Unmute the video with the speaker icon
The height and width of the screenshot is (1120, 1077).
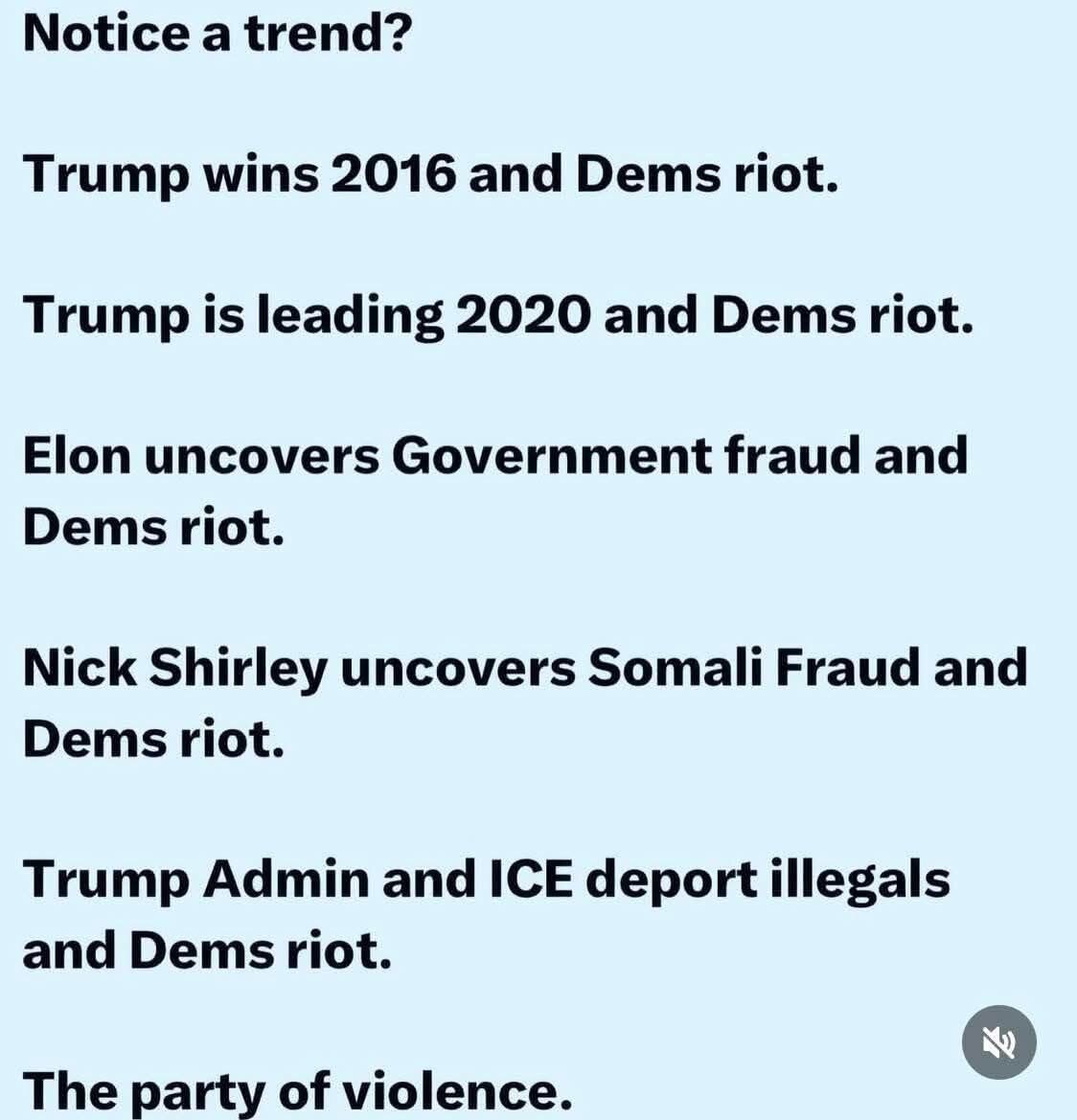click(998, 1042)
